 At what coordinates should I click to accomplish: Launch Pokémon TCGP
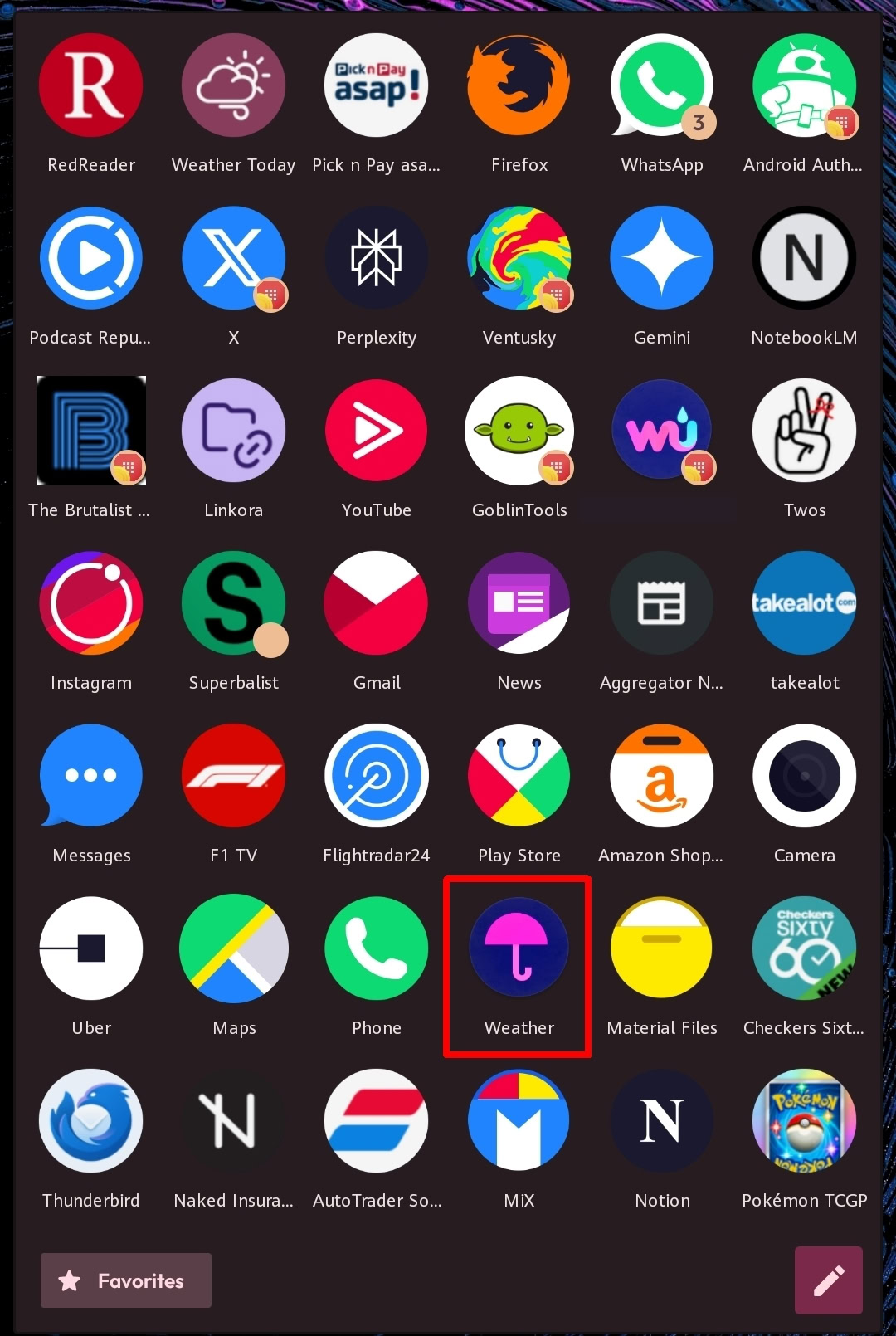click(804, 1121)
